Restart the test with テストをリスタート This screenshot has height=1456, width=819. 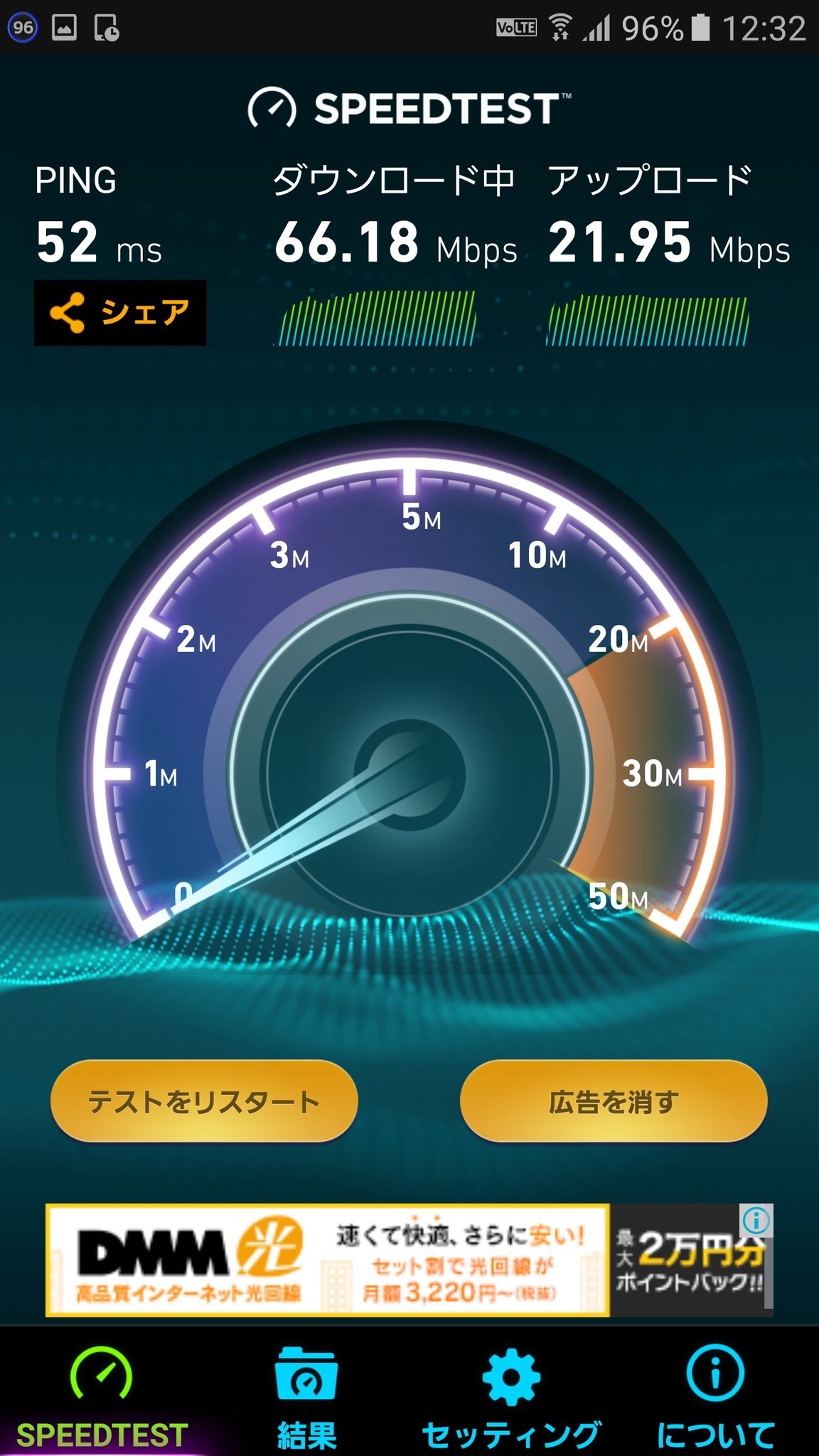[204, 1101]
